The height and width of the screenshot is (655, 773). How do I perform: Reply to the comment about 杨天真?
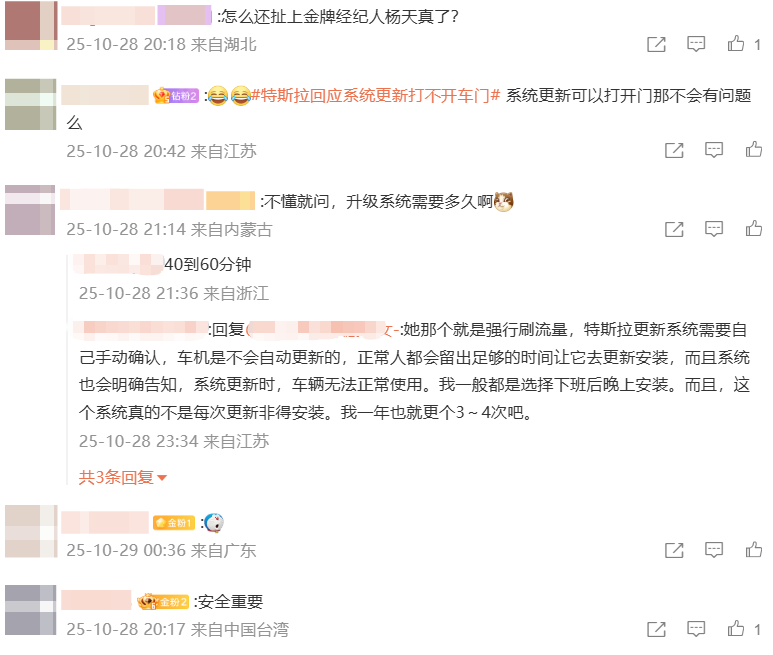[696, 44]
